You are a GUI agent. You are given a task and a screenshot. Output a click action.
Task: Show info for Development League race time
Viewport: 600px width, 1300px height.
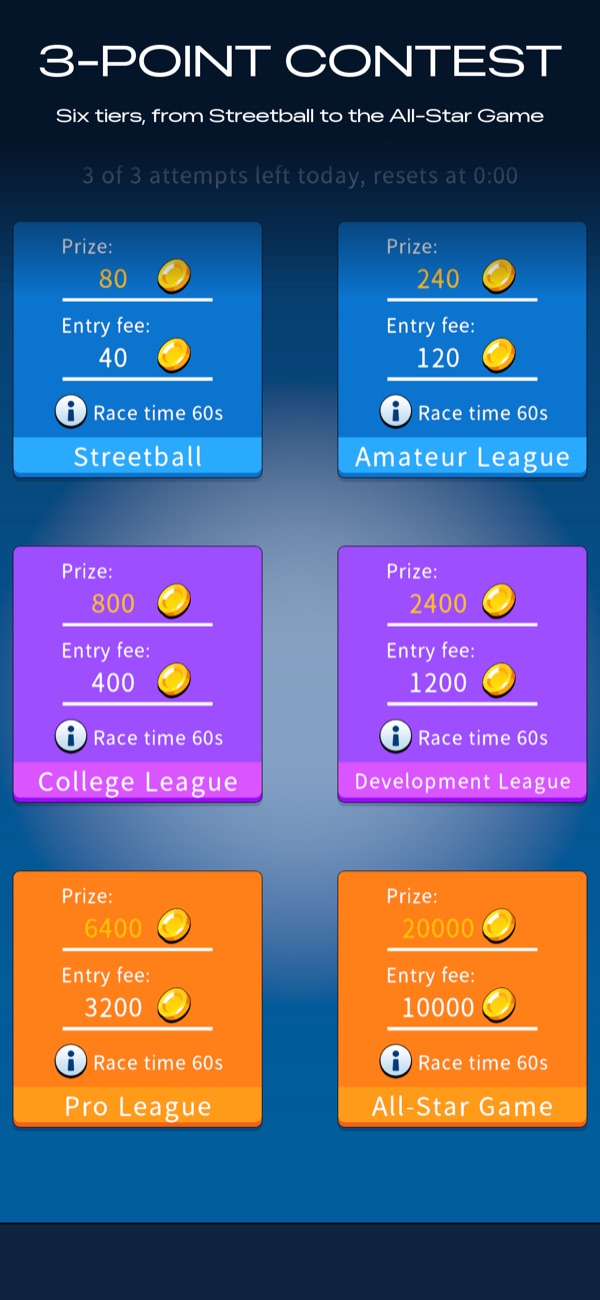click(396, 737)
